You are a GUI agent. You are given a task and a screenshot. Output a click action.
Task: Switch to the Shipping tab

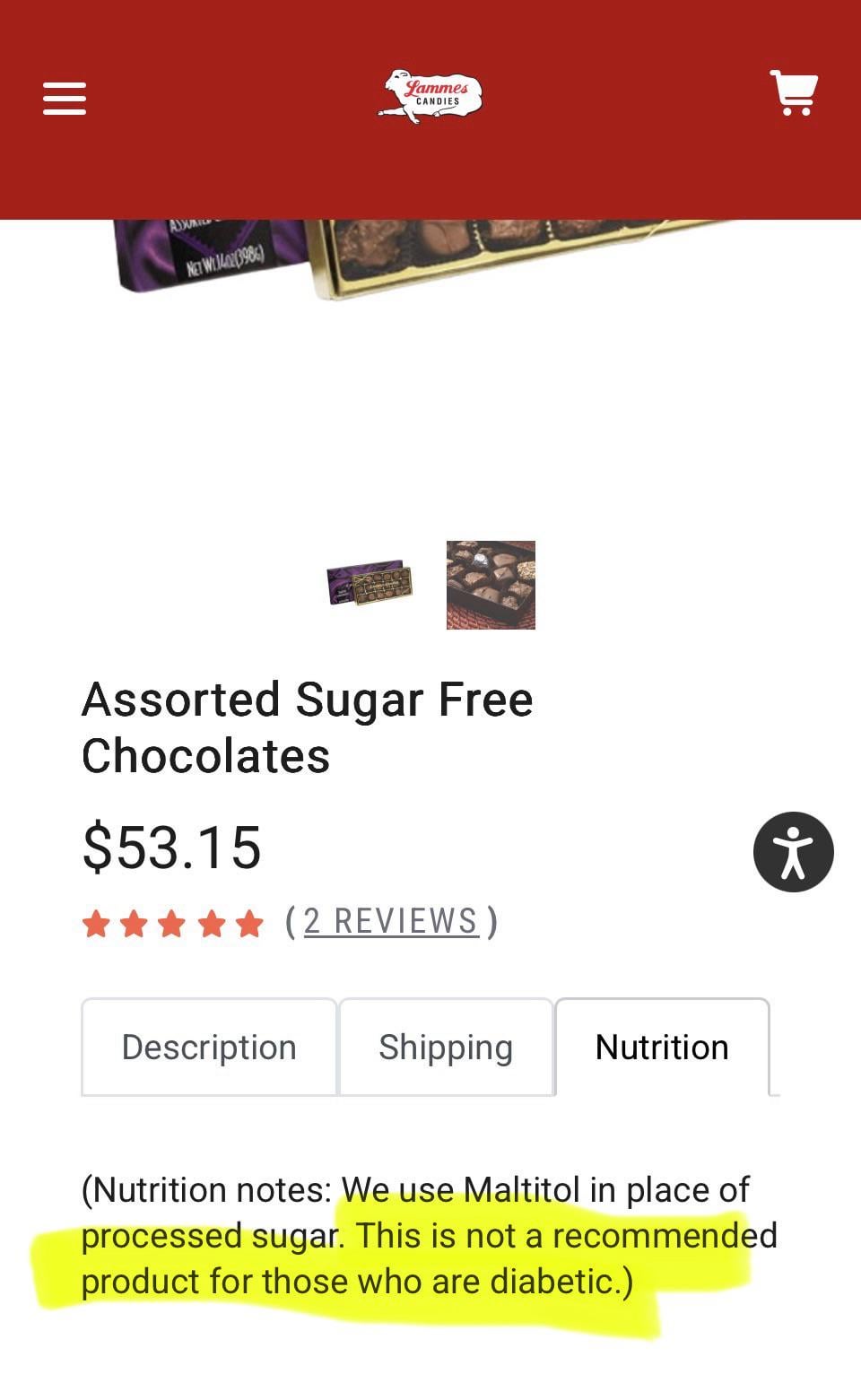[446, 1047]
